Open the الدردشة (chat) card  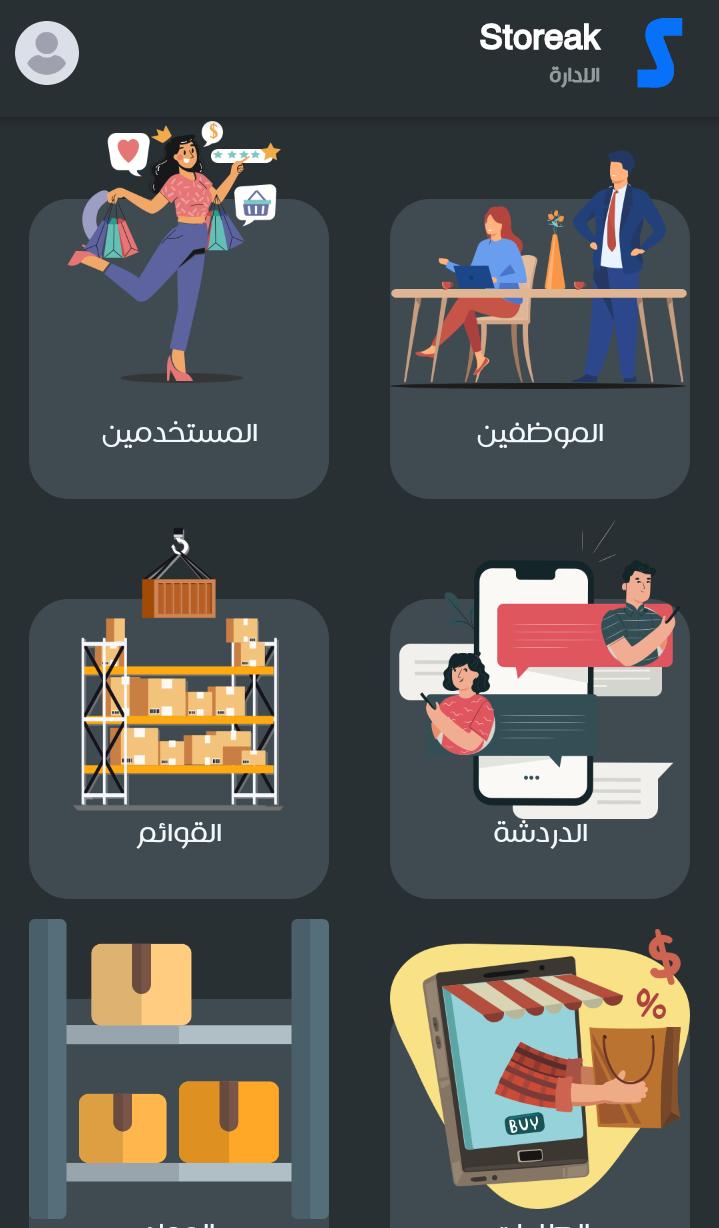coord(539,748)
